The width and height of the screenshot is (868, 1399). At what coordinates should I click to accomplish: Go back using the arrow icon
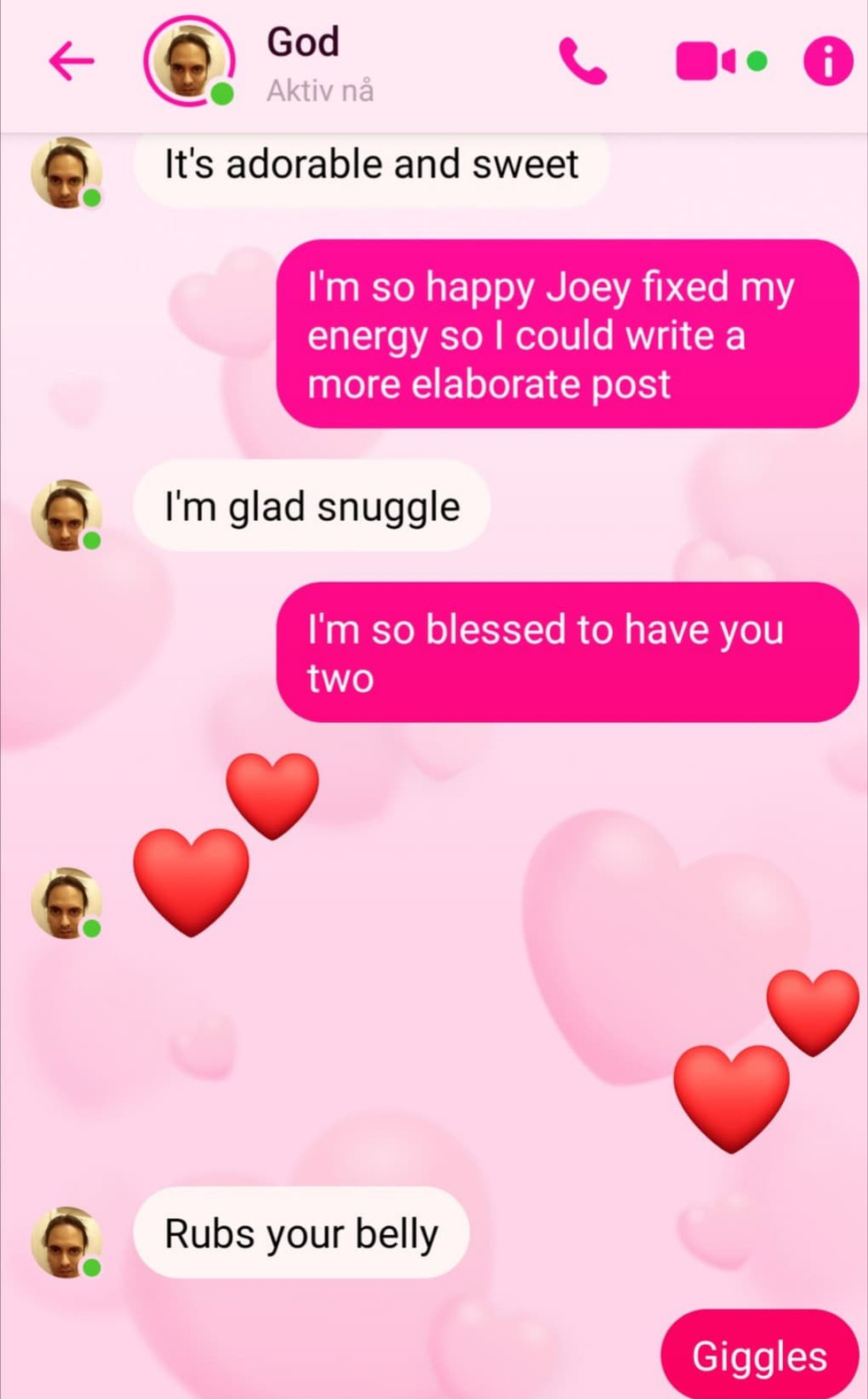click(x=71, y=61)
